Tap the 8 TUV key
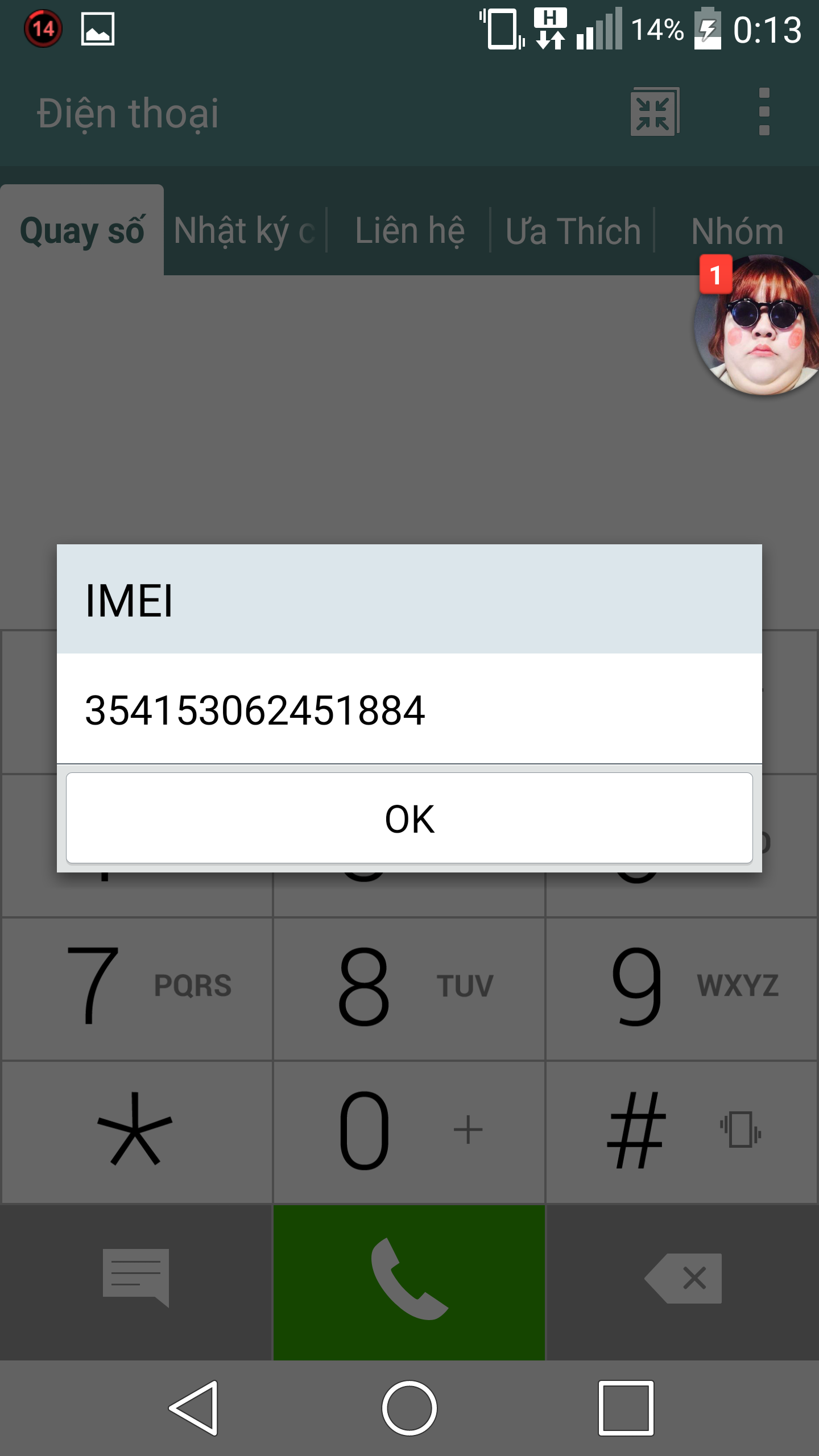 click(409, 987)
